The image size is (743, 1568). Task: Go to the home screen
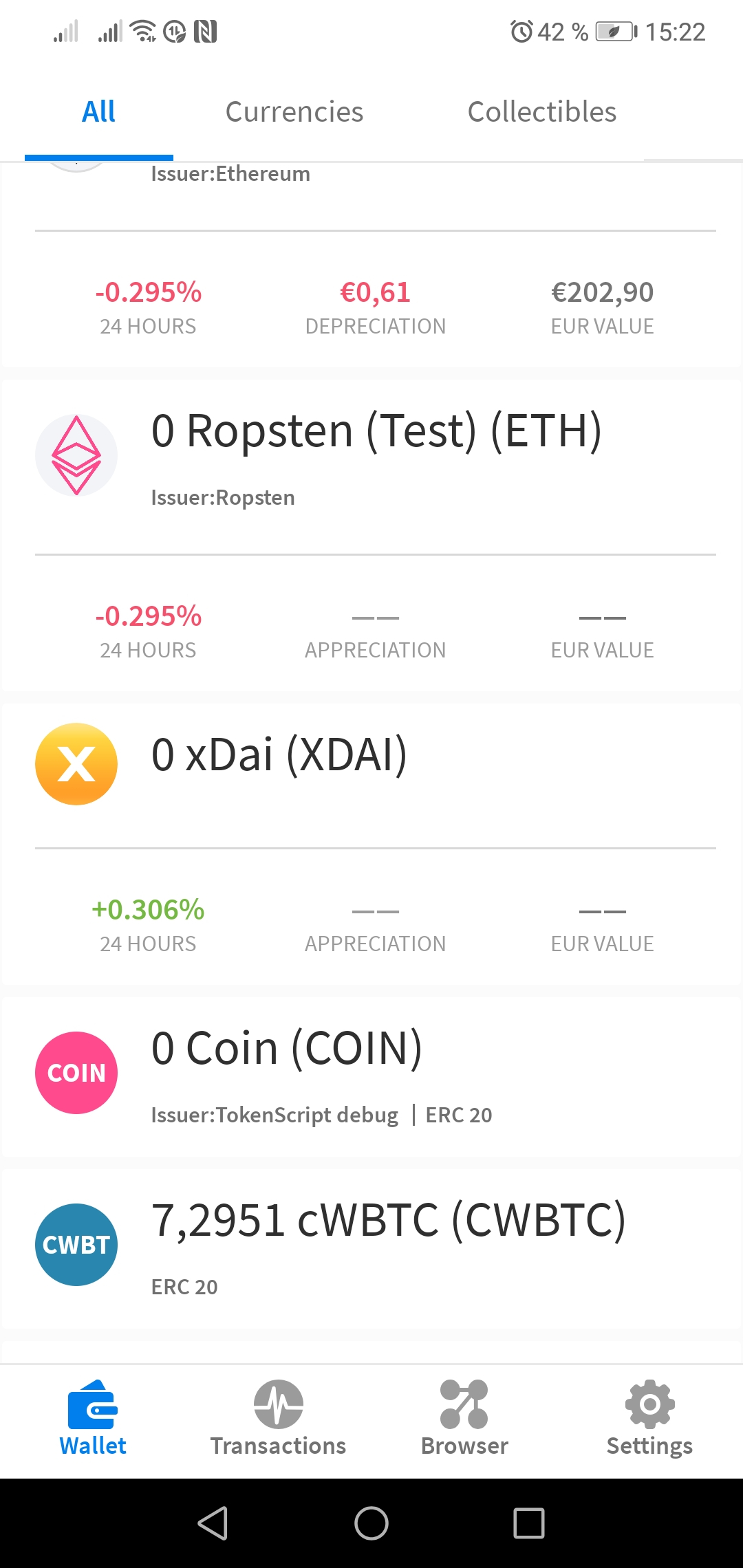point(371,1523)
